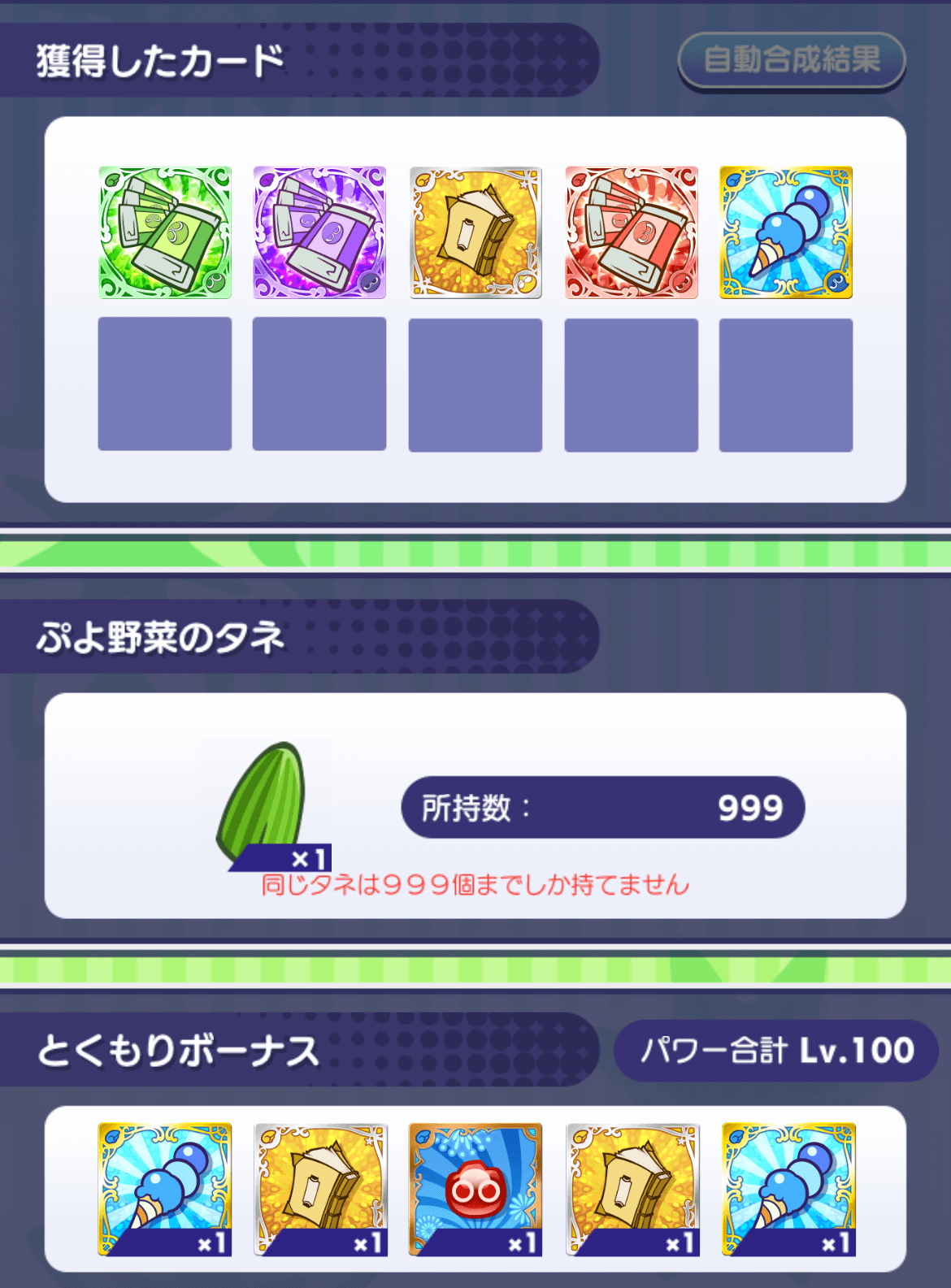Tap the ×1 label under the seed

point(300,854)
